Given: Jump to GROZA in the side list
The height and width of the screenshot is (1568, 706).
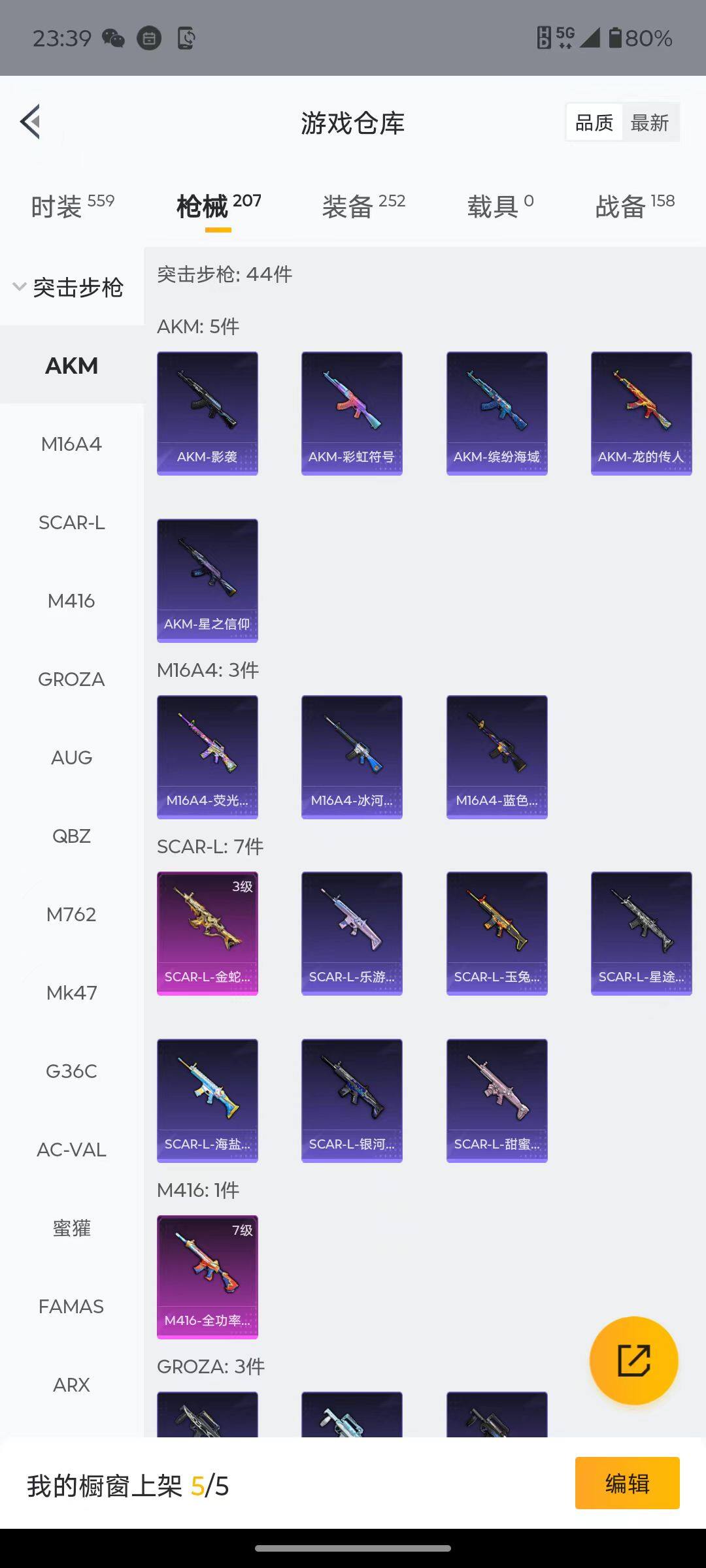Looking at the screenshot, I should pos(71,679).
